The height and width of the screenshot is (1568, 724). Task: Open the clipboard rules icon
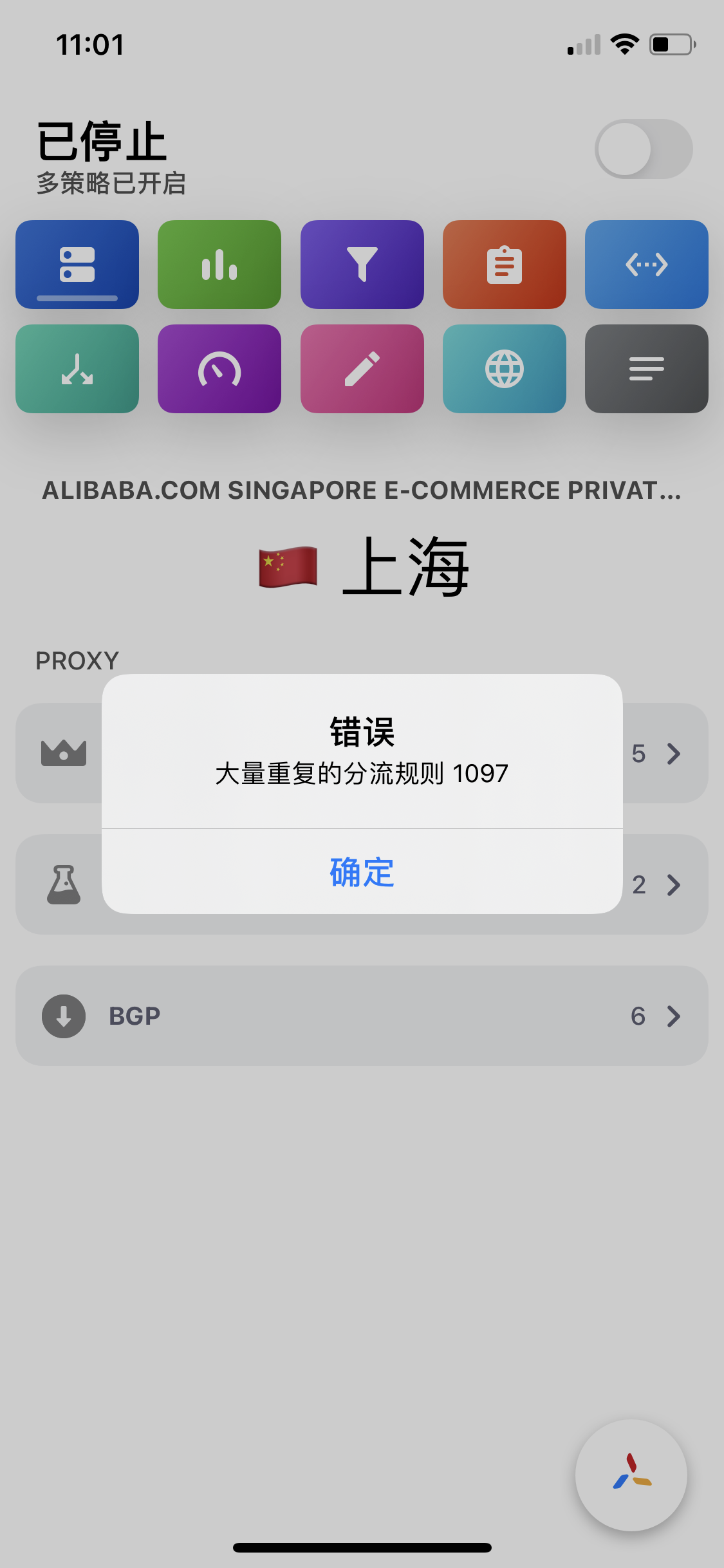(505, 264)
